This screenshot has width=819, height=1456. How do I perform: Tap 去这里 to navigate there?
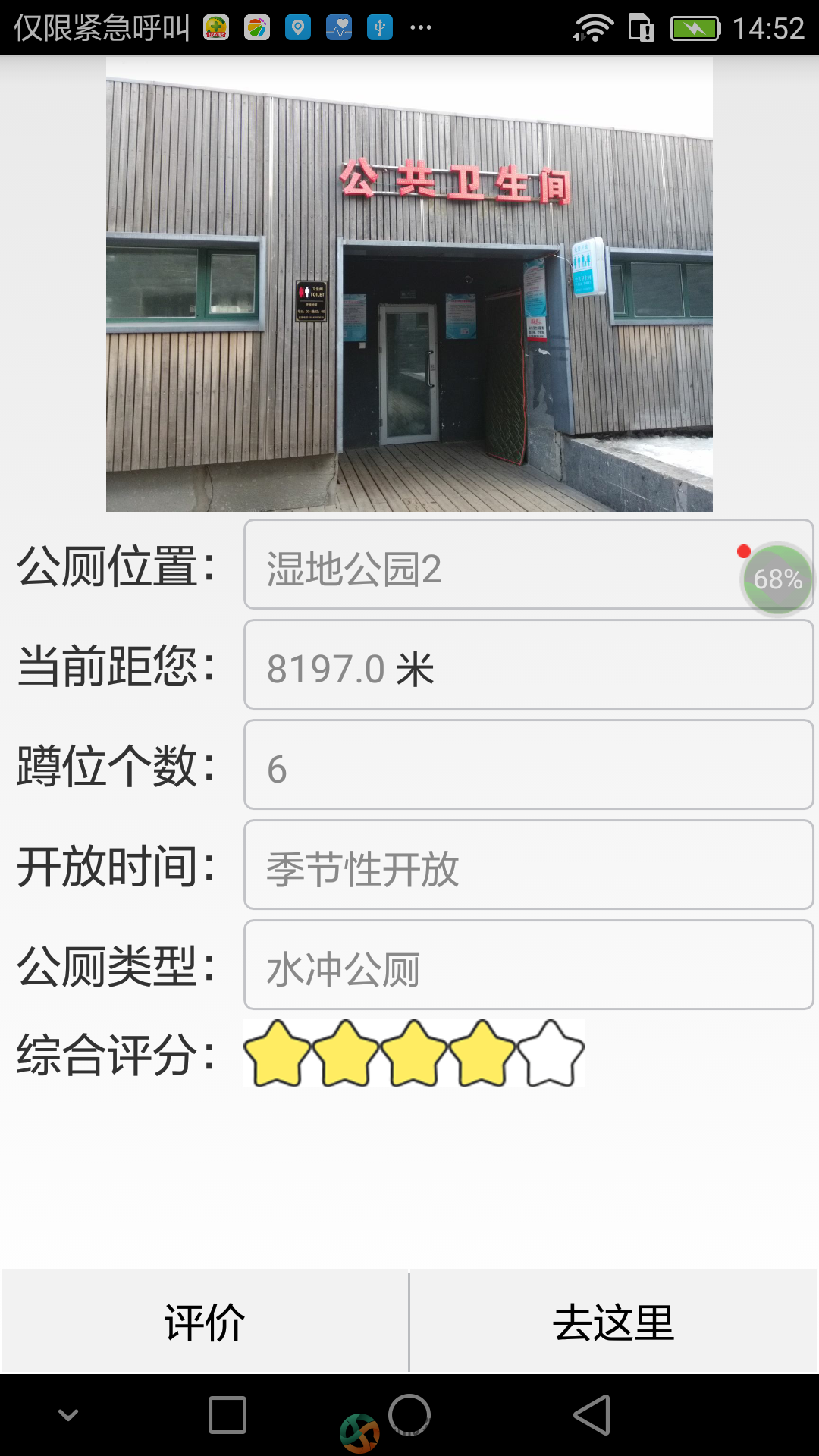613,1322
